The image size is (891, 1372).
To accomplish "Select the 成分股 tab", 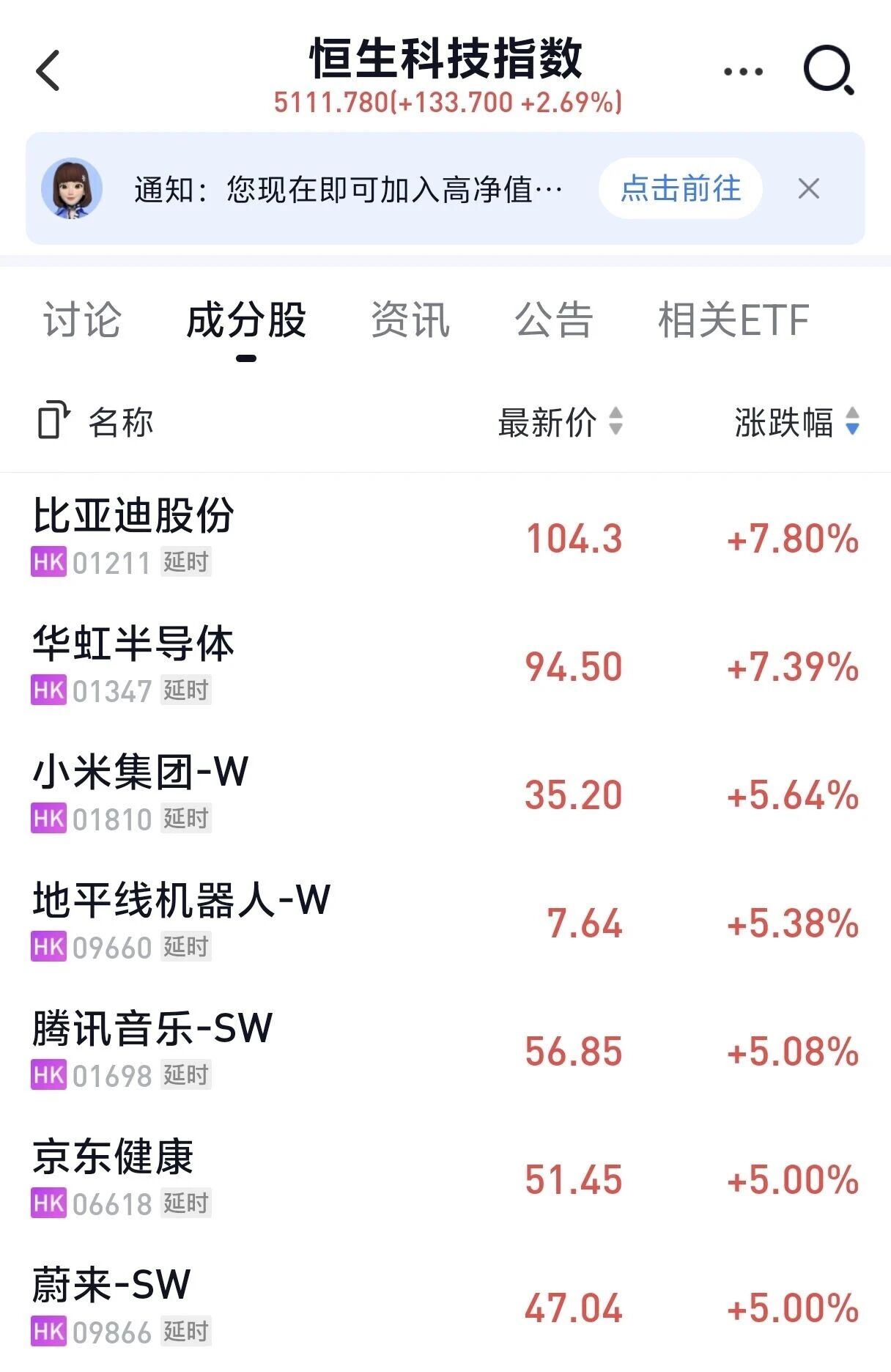I will click(246, 320).
